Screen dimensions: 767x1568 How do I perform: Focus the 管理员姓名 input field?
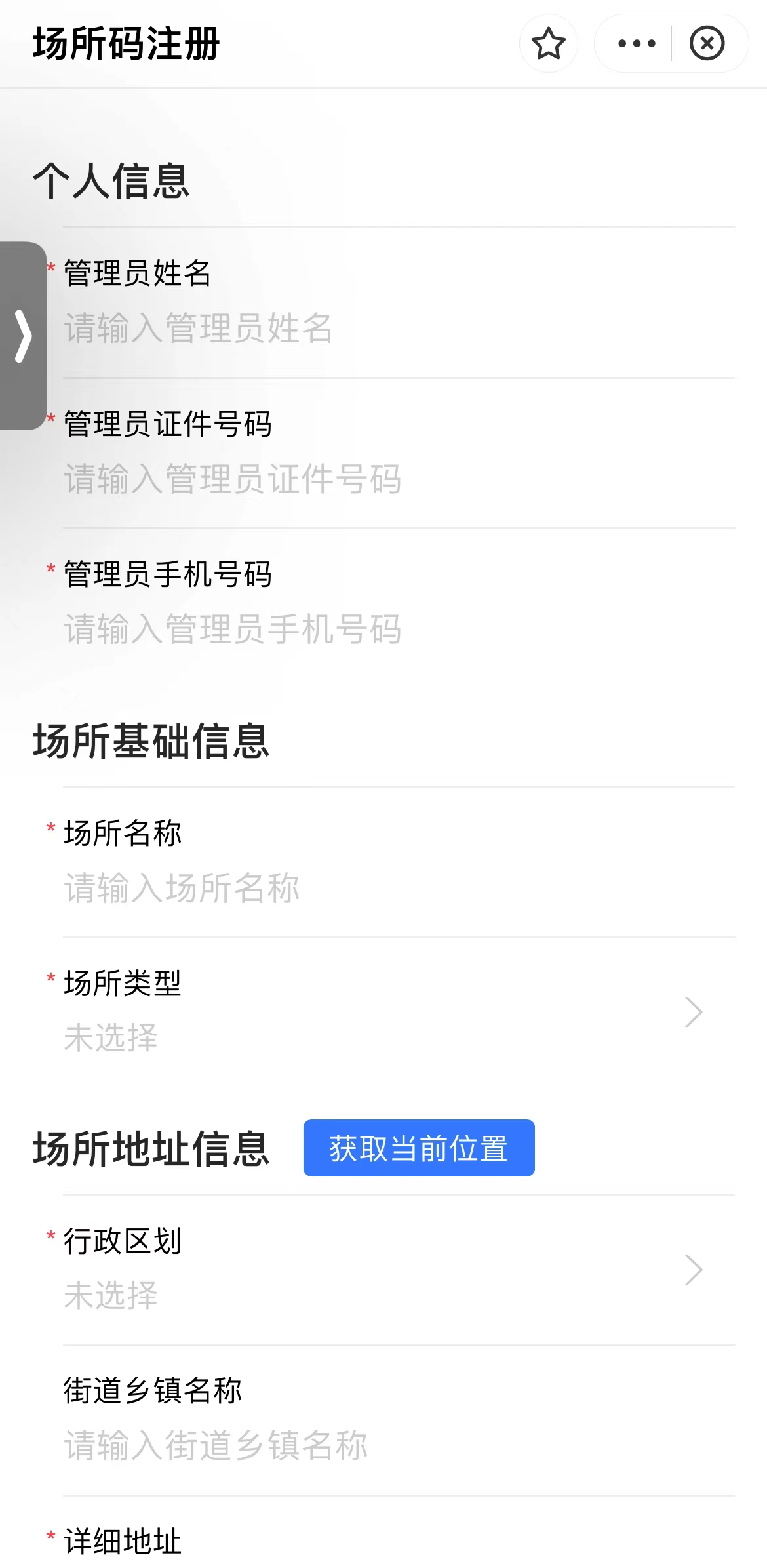[x=393, y=328]
